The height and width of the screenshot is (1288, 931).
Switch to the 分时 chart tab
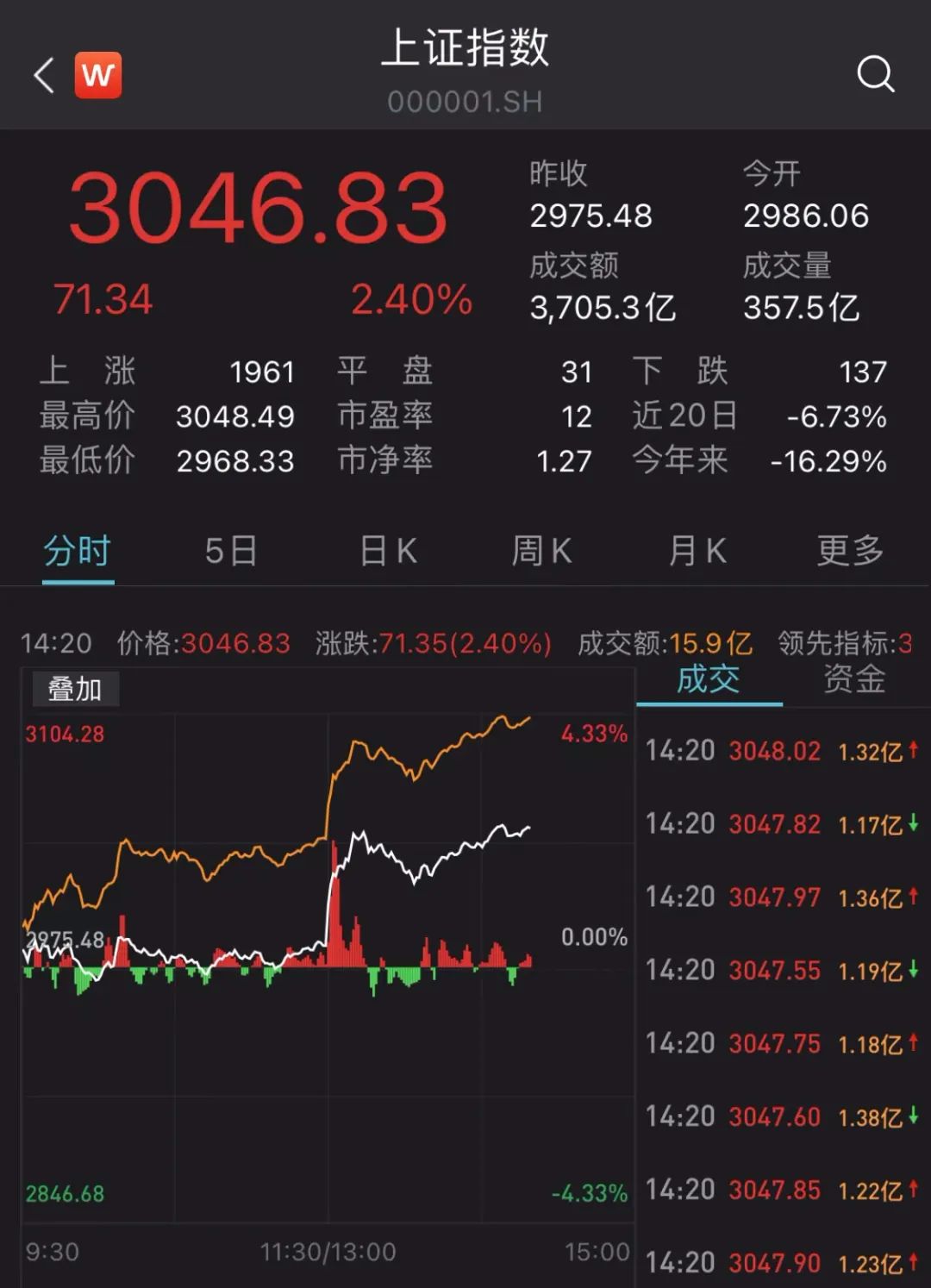pos(78,551)
